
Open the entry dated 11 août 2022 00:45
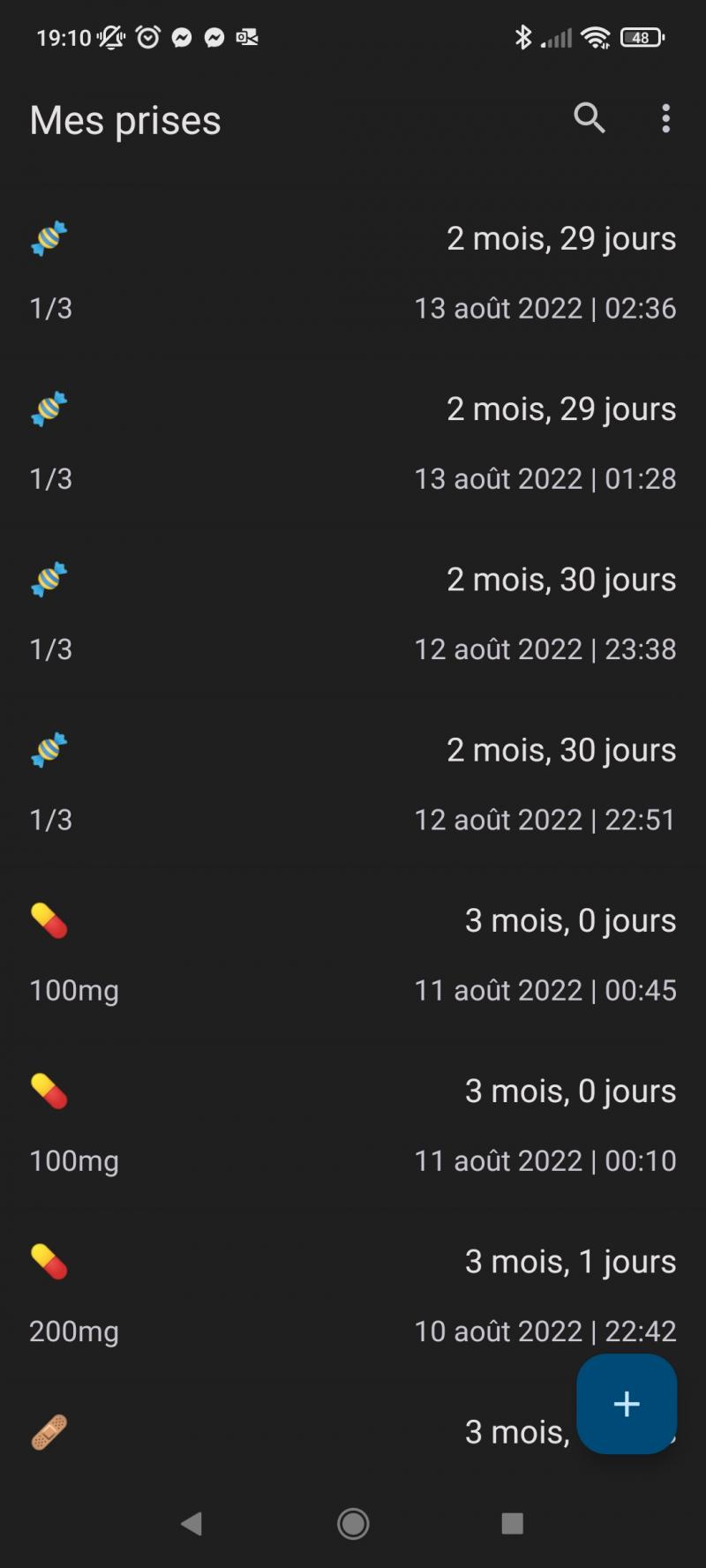tap(353, 953)
